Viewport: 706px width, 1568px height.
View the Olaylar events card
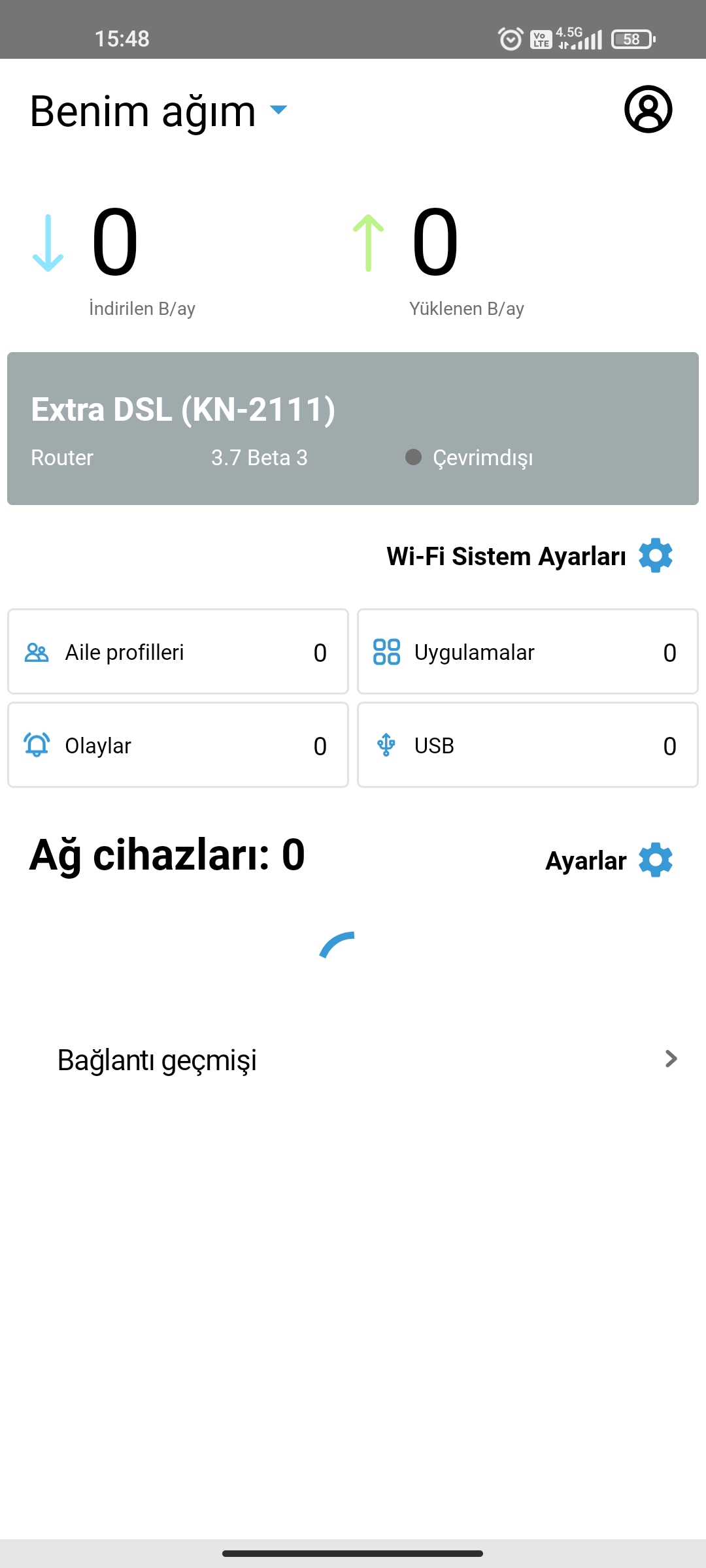(178, 745)
